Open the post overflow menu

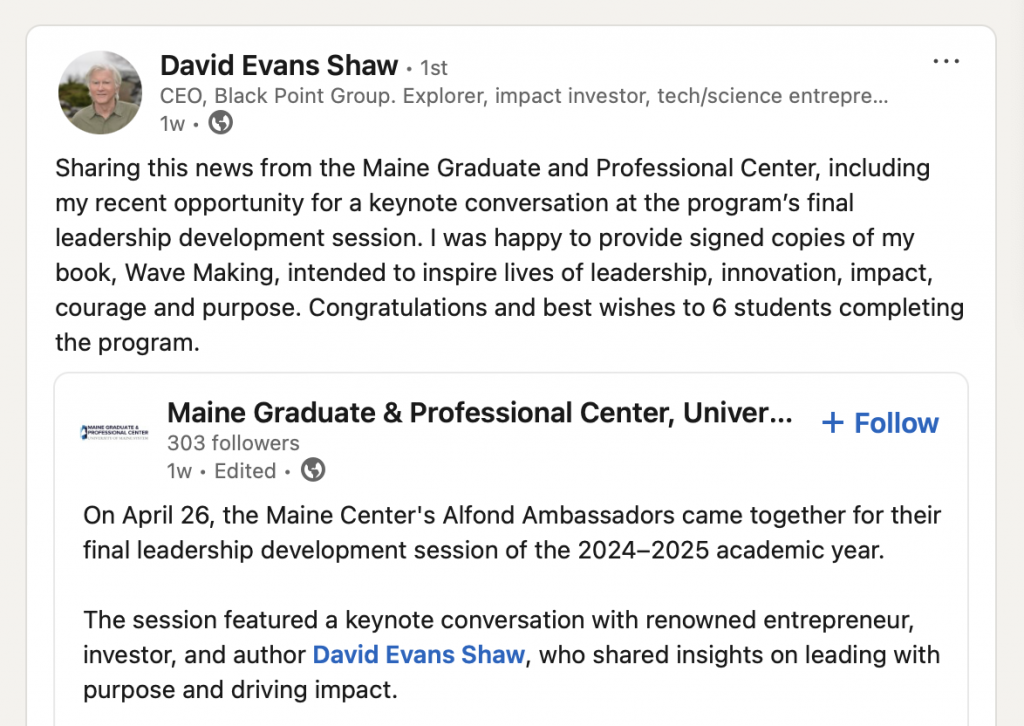pos(945,62)
